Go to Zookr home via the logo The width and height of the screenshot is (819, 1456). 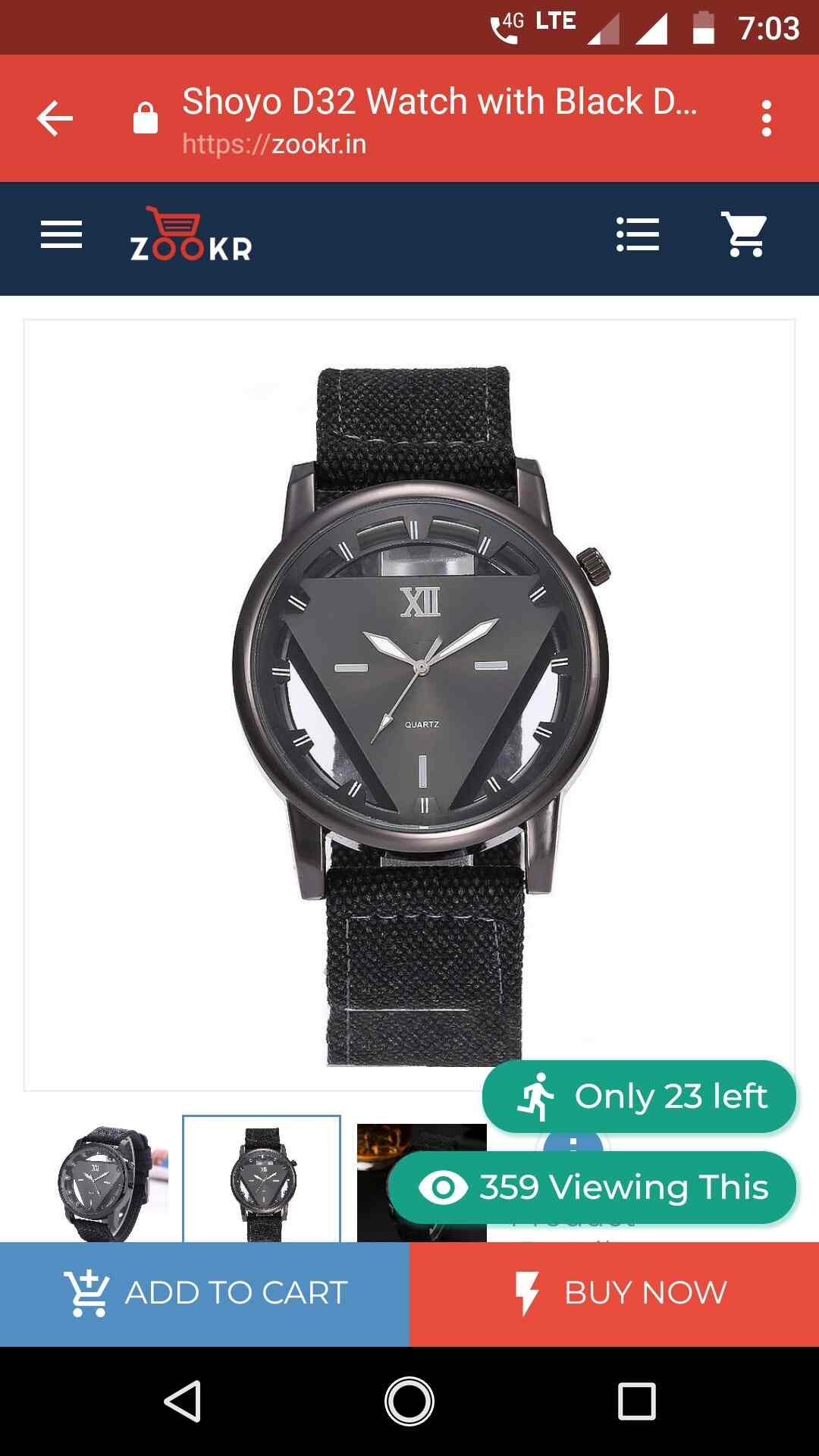point(191,235)
